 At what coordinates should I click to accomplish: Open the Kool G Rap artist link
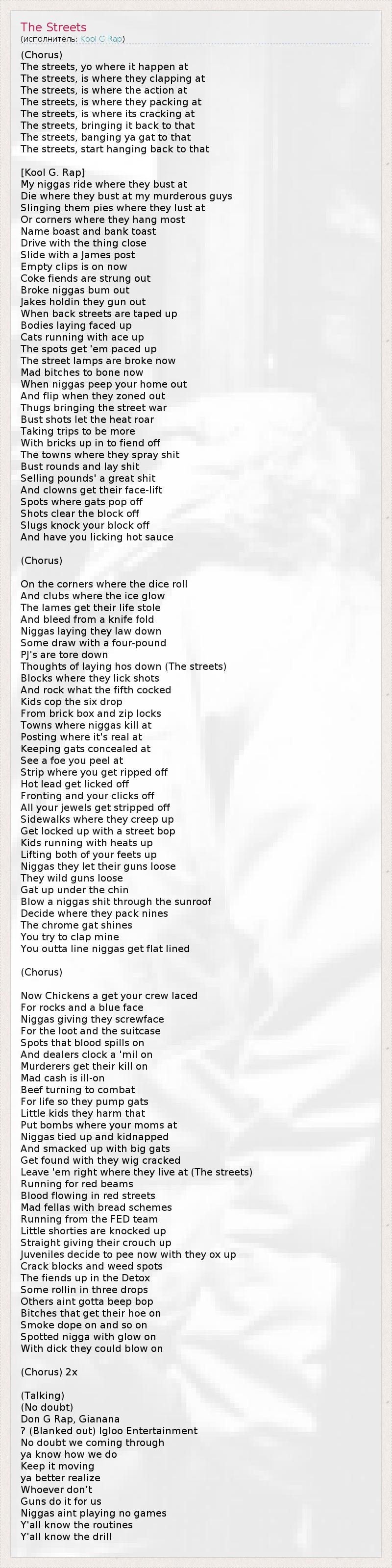[x=100, y=39]
